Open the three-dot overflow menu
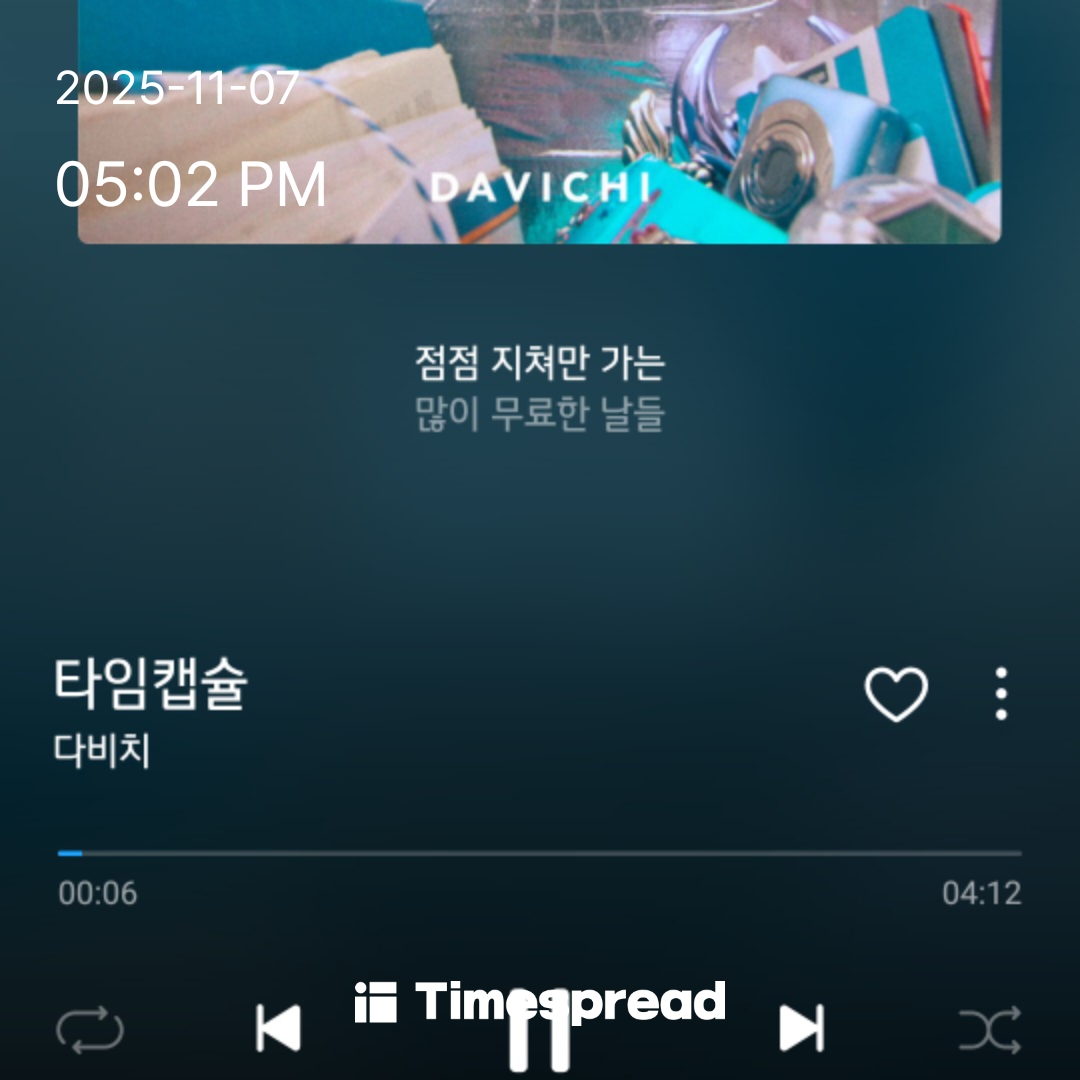 pyautogui.click(x=1001, y=693)
